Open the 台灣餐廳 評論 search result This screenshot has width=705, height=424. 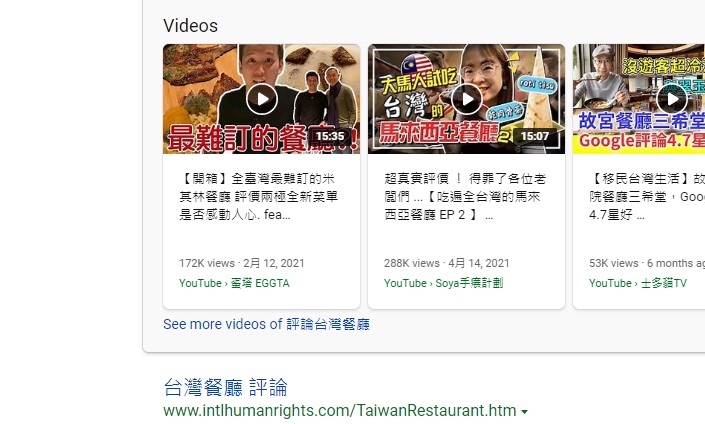(x=225, y=387)
